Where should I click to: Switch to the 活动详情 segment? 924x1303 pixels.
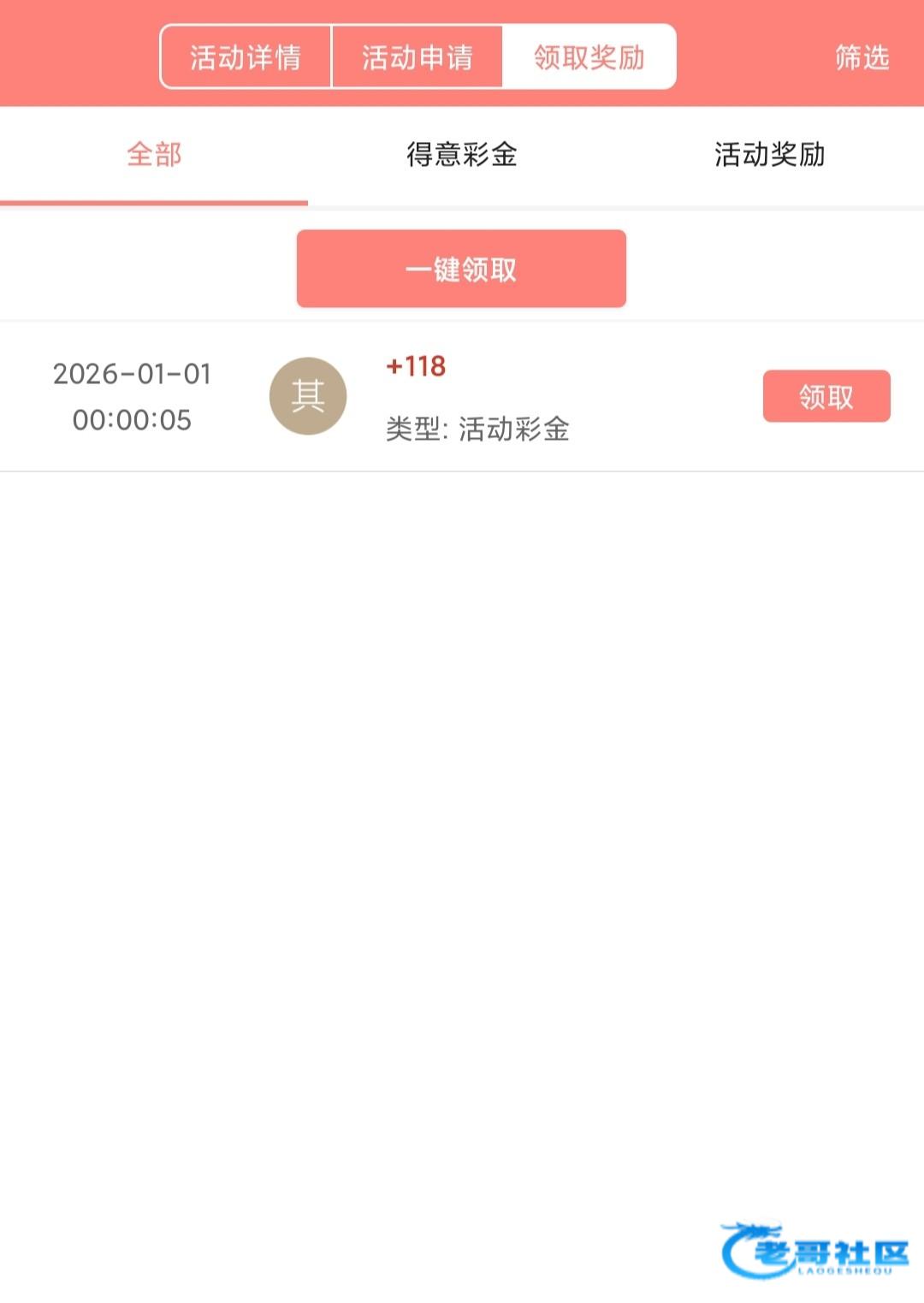coord(246,57)
